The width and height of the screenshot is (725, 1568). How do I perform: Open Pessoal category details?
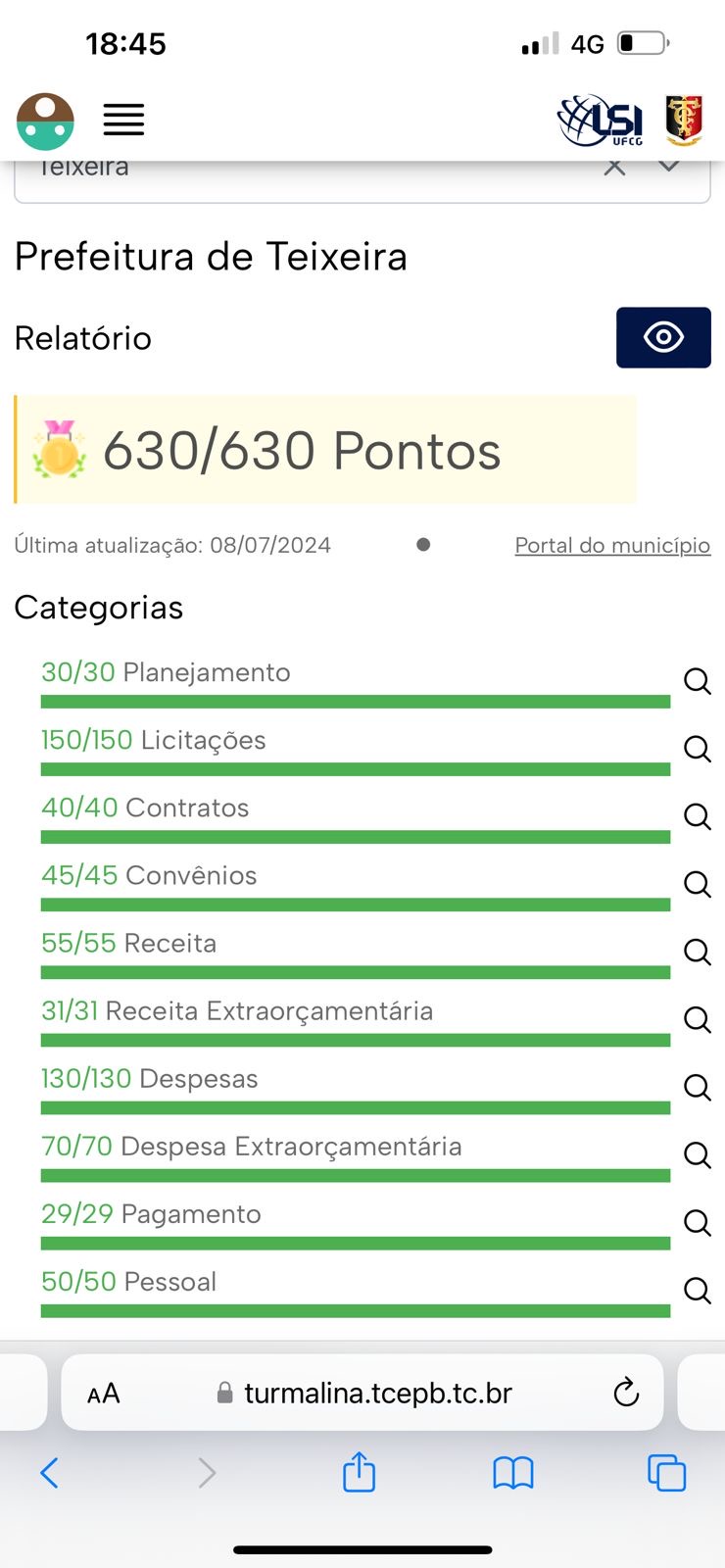point(697,1290)
